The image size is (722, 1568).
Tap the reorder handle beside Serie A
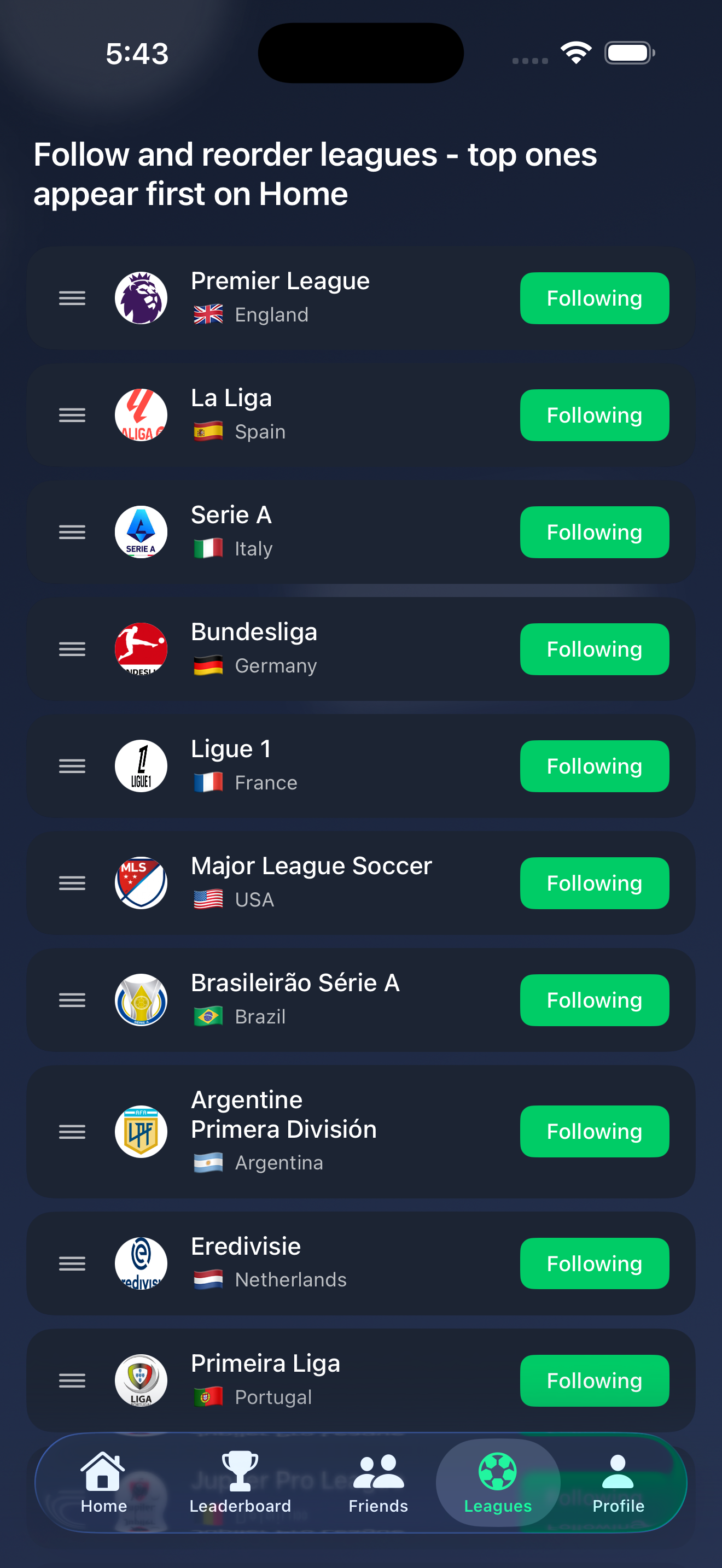(71, 531)
